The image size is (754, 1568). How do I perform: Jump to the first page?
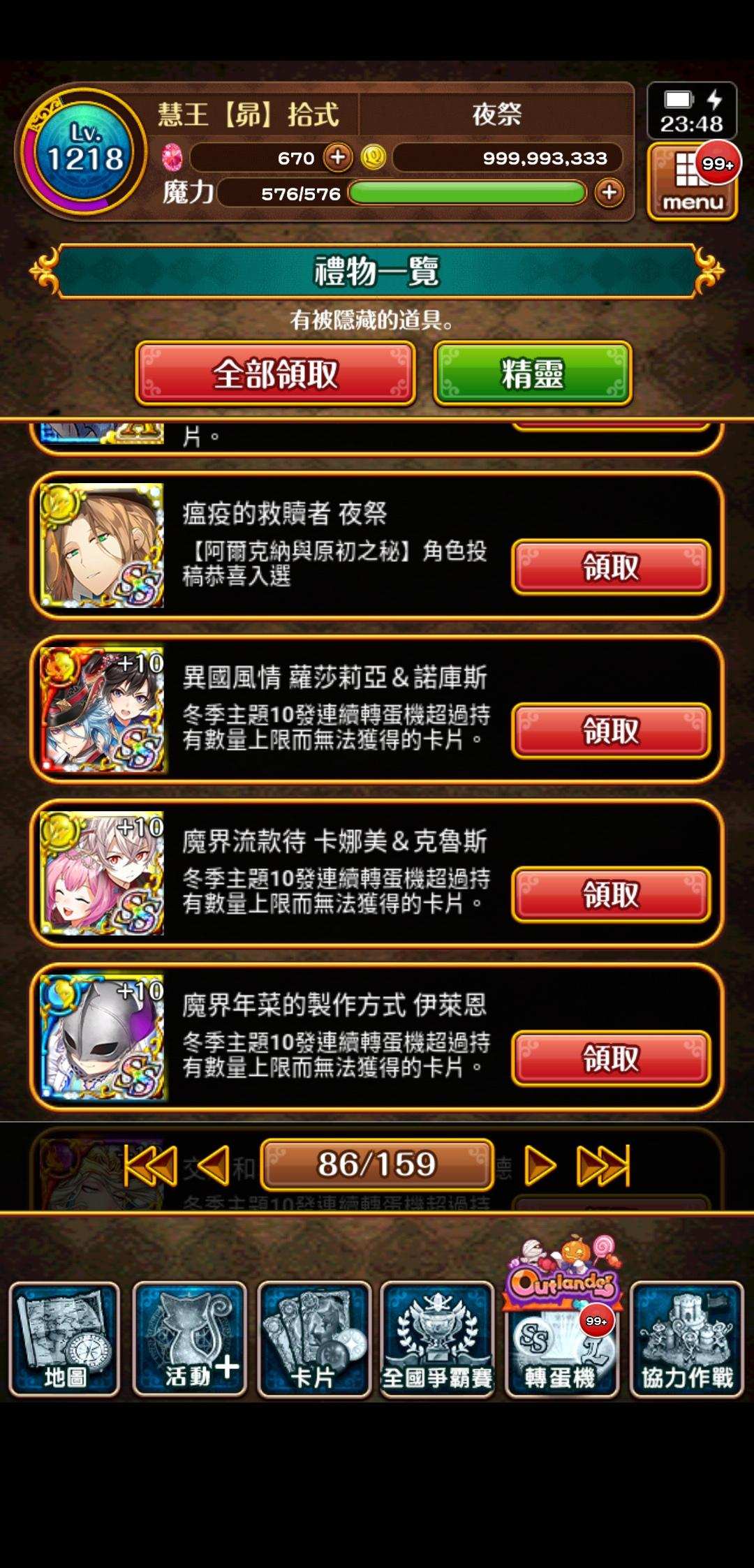coord(150,1165)
